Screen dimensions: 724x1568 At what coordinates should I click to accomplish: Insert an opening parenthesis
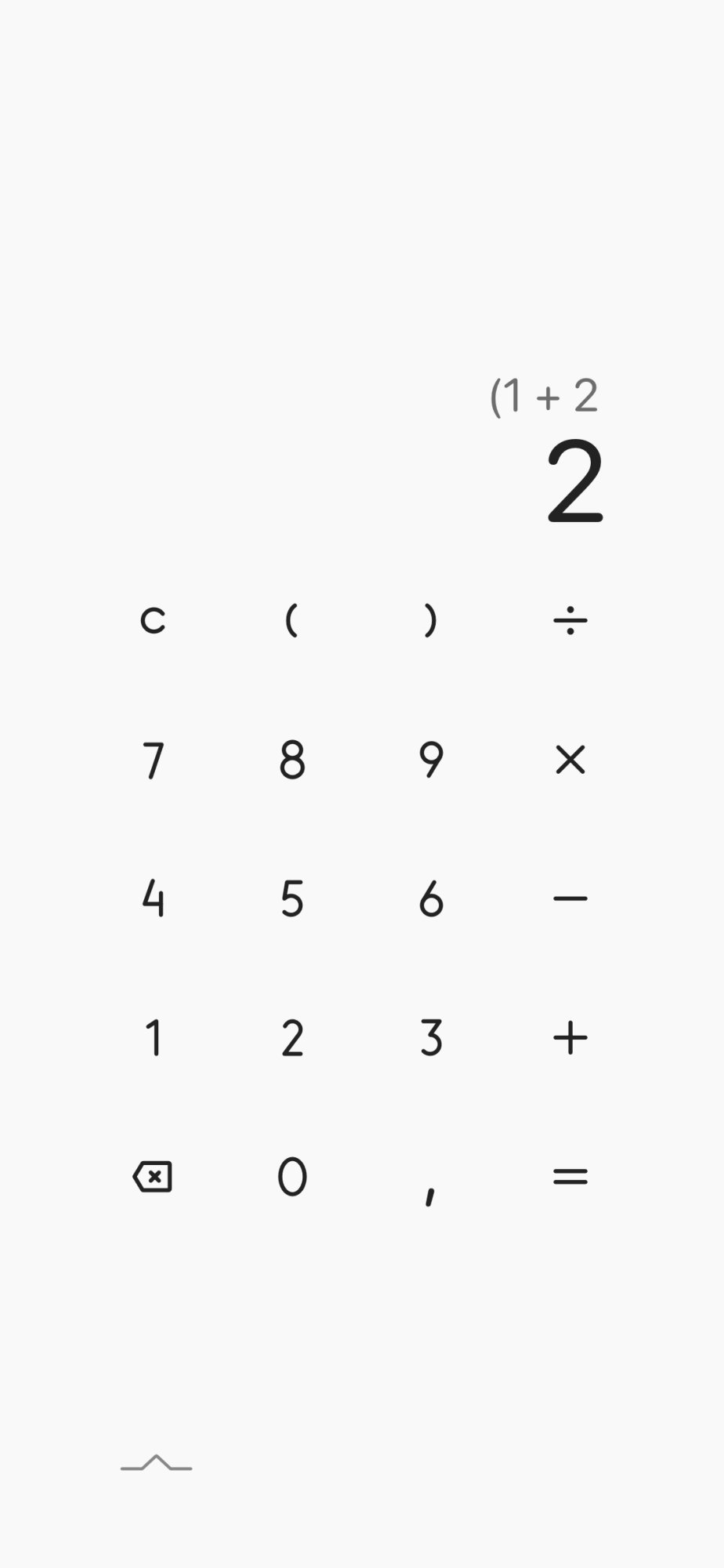291,621
